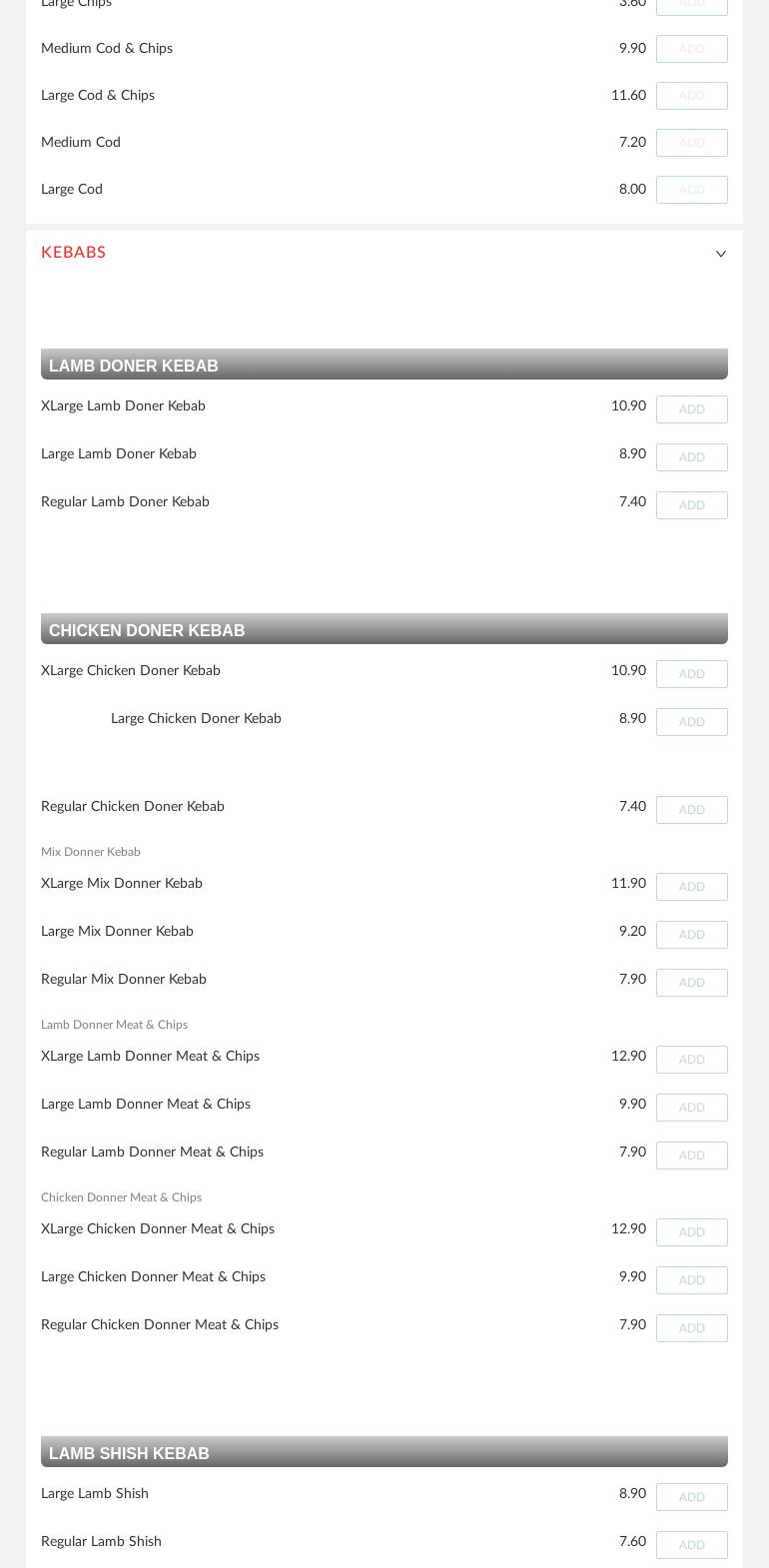769x1568 pixels.
Task: Add Large Cod to order
Action: pos(691,190)
